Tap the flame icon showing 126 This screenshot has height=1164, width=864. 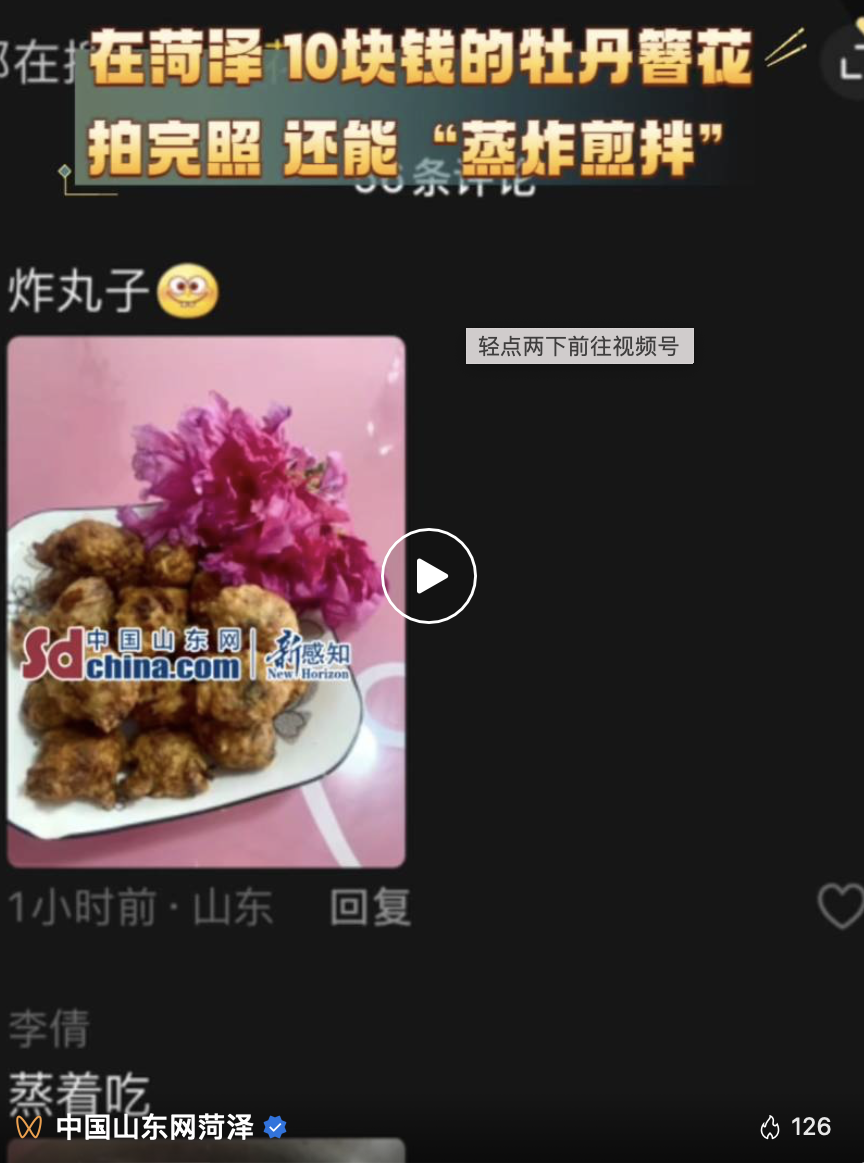(x=770, y=1127)
